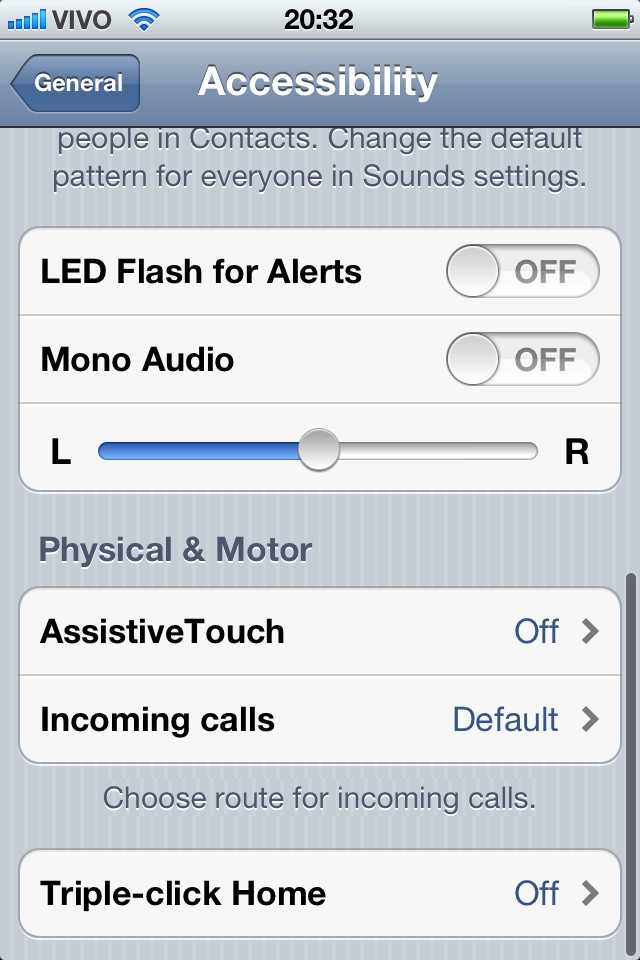This screenshot has width=640, height=960.
Task: Open Incoming calls routing options
Action: click(320, 720)
